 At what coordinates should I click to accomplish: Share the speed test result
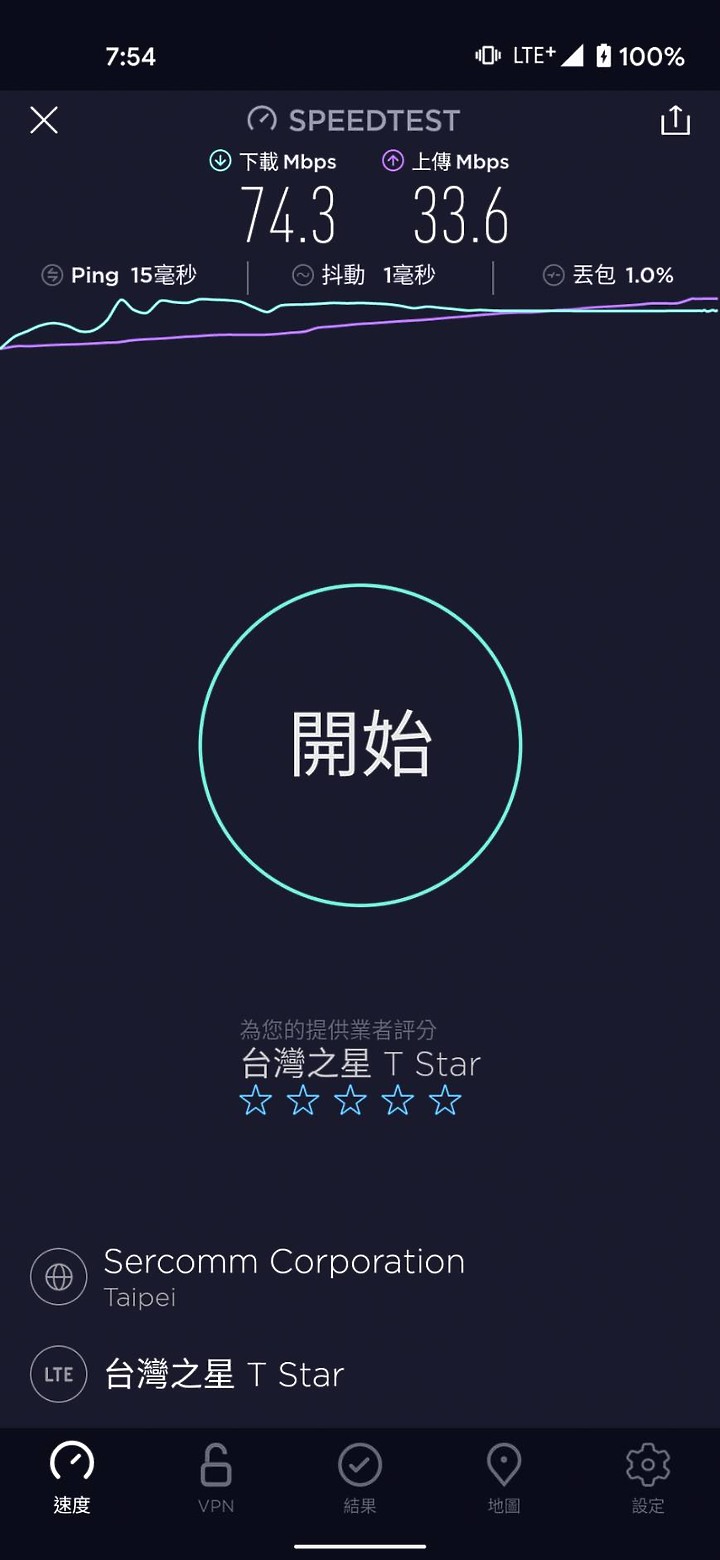pos(675,120)
